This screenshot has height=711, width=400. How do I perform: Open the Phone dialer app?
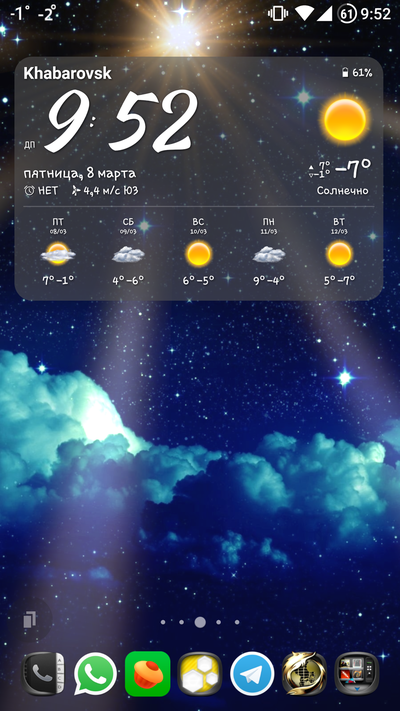pos(43,673)
